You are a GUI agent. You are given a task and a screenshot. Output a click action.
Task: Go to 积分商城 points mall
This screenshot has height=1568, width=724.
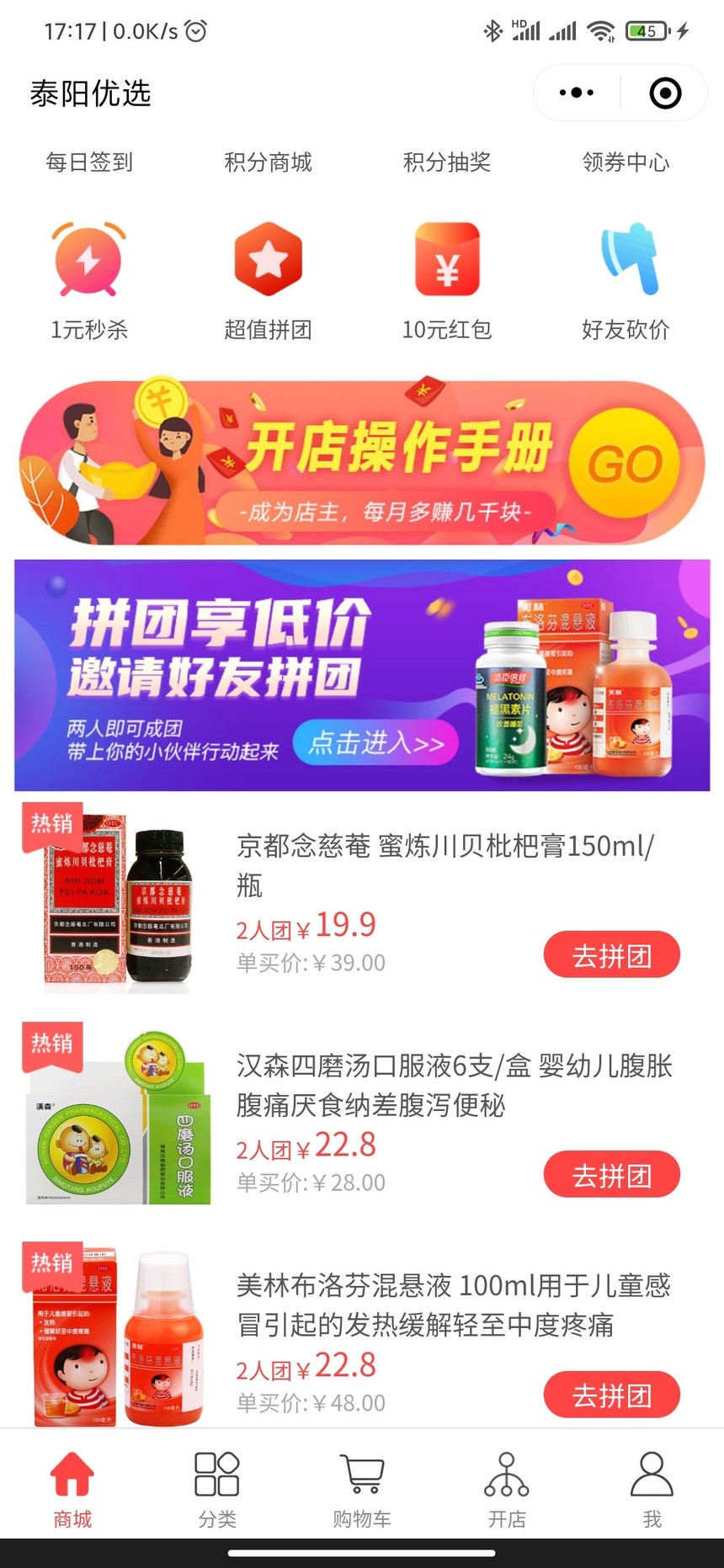pyautogui.click(x=268, y=162)
